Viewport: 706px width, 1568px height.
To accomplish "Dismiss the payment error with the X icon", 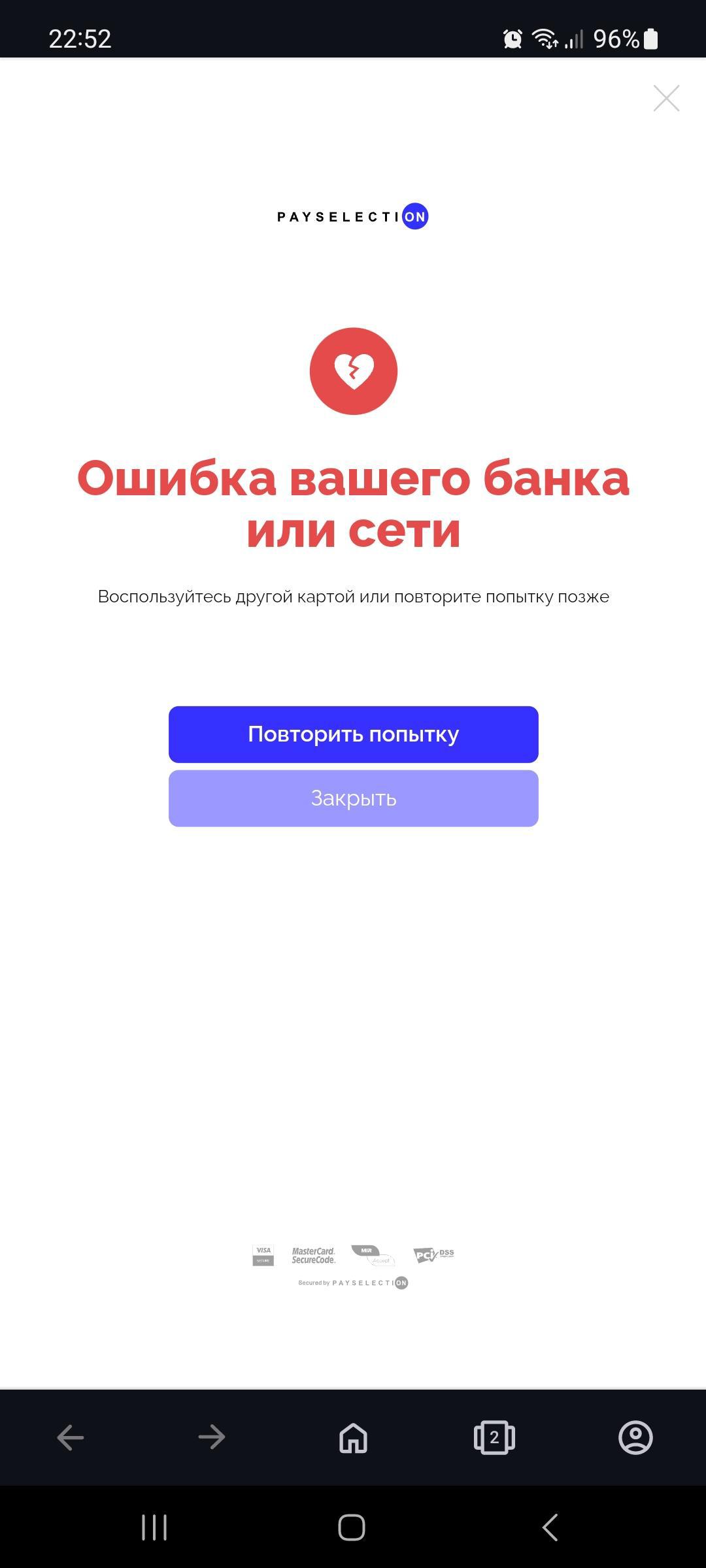I will point(666,98).
